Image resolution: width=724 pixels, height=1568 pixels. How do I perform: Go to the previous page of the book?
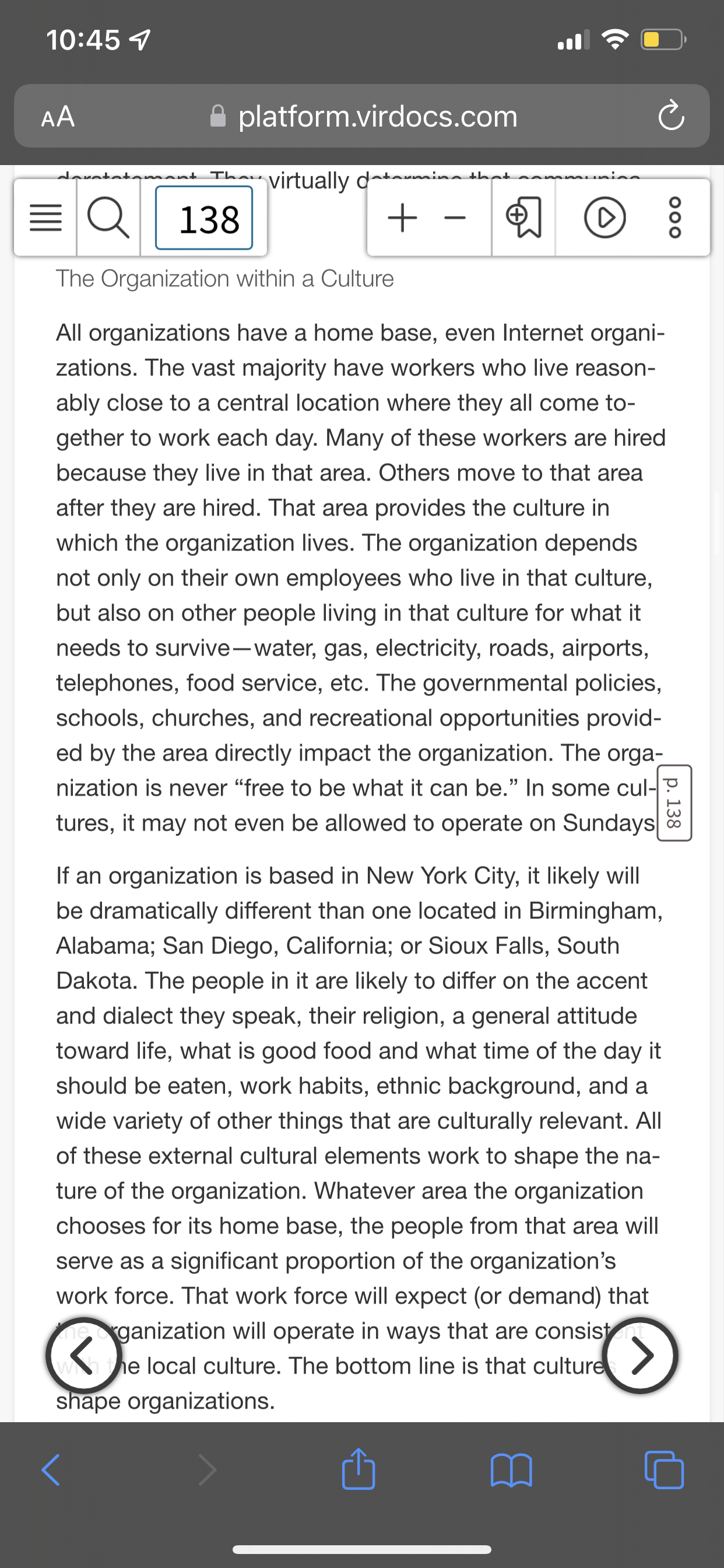[x=84, y=1356]
